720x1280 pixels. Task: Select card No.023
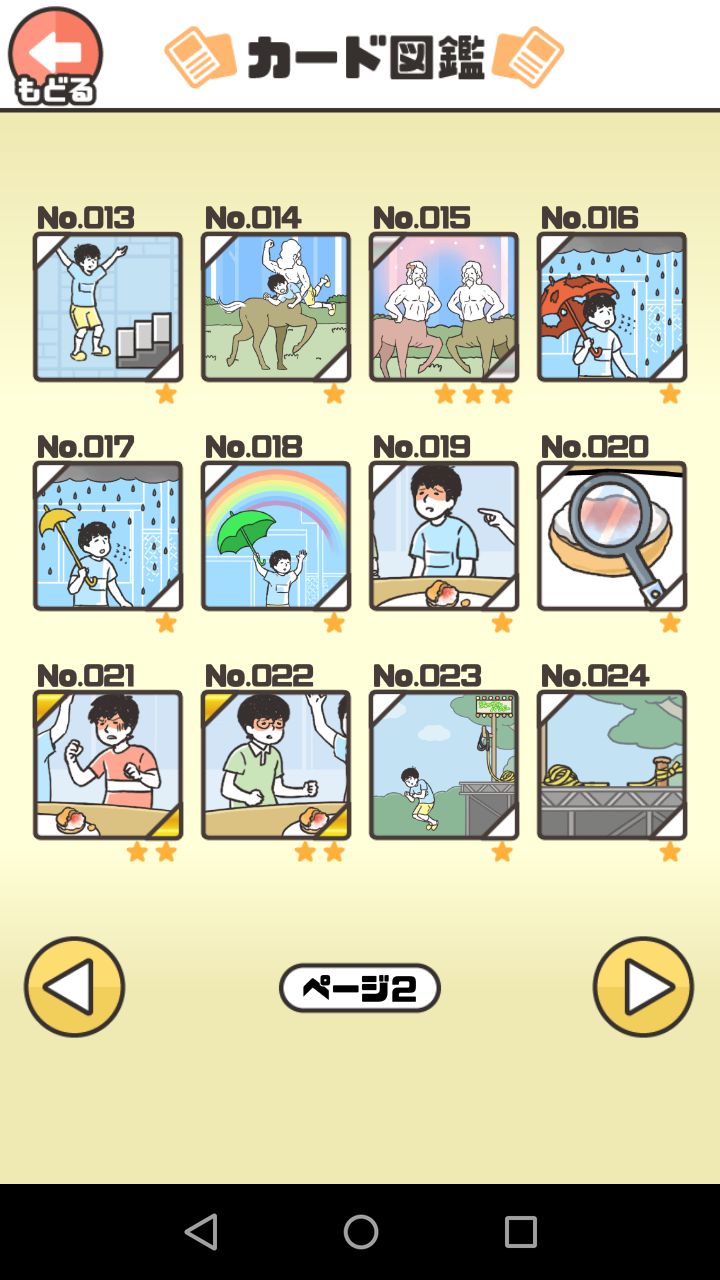[x=444, y=765]
